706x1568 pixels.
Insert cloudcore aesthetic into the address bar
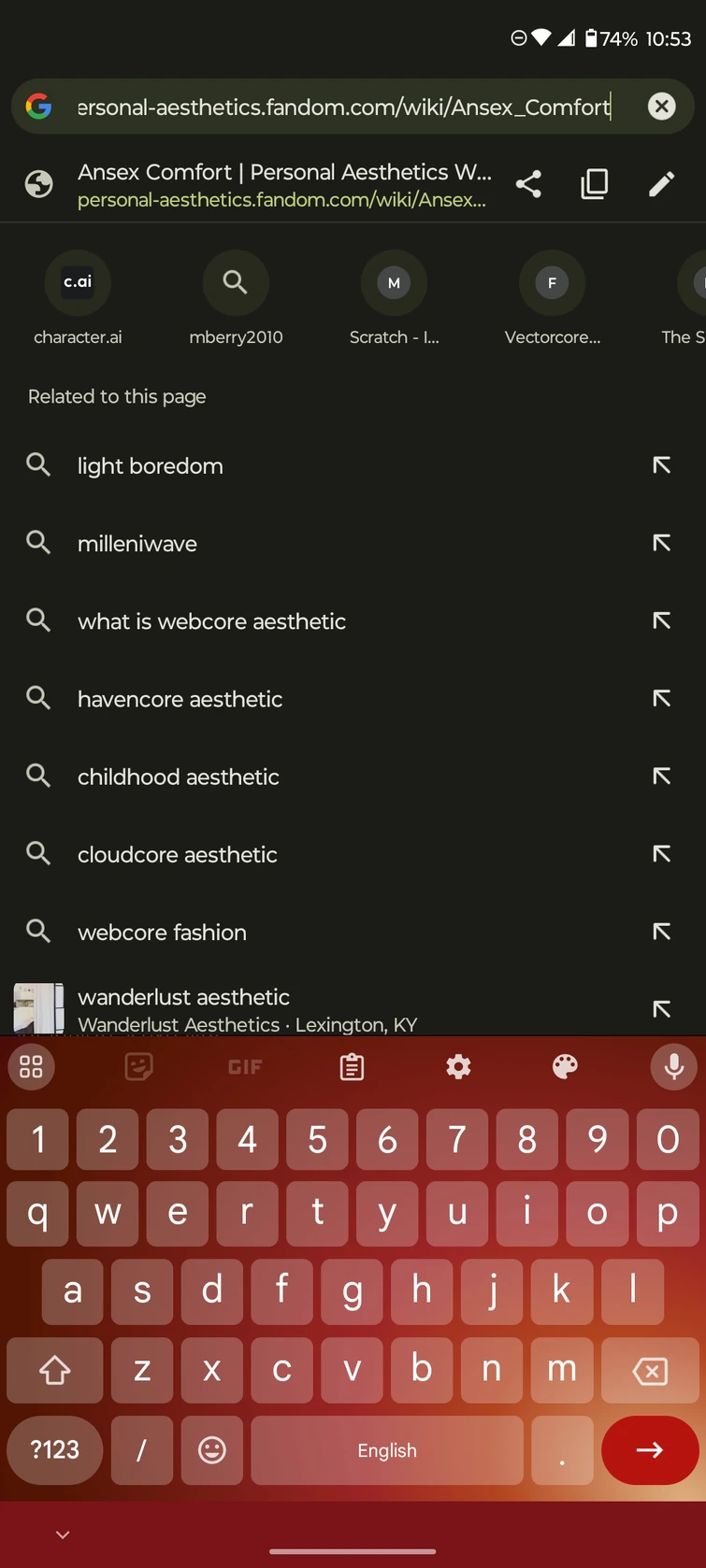pyautogui.click(x=661, y=854)
